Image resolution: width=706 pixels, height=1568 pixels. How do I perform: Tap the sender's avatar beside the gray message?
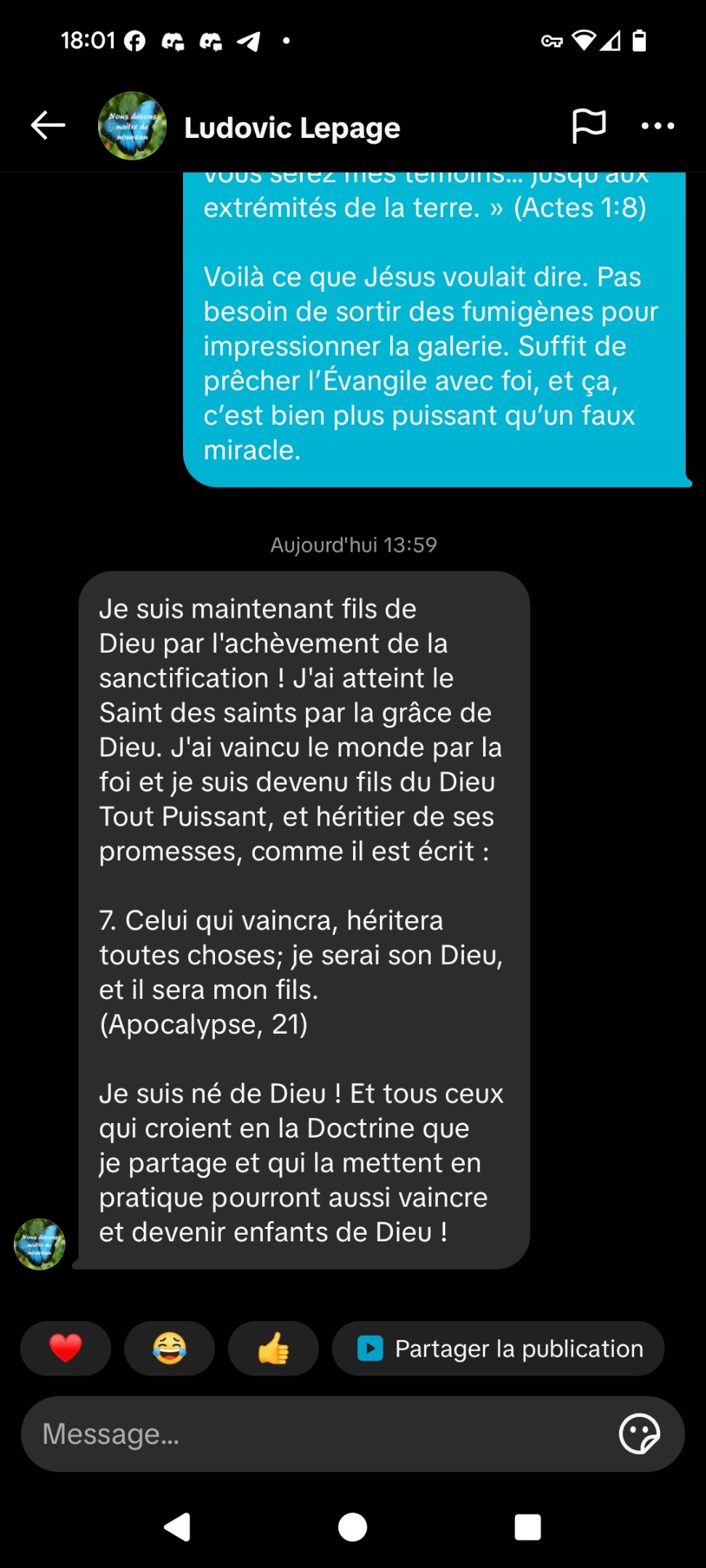pyautogui.click(x=40, y=1244)
